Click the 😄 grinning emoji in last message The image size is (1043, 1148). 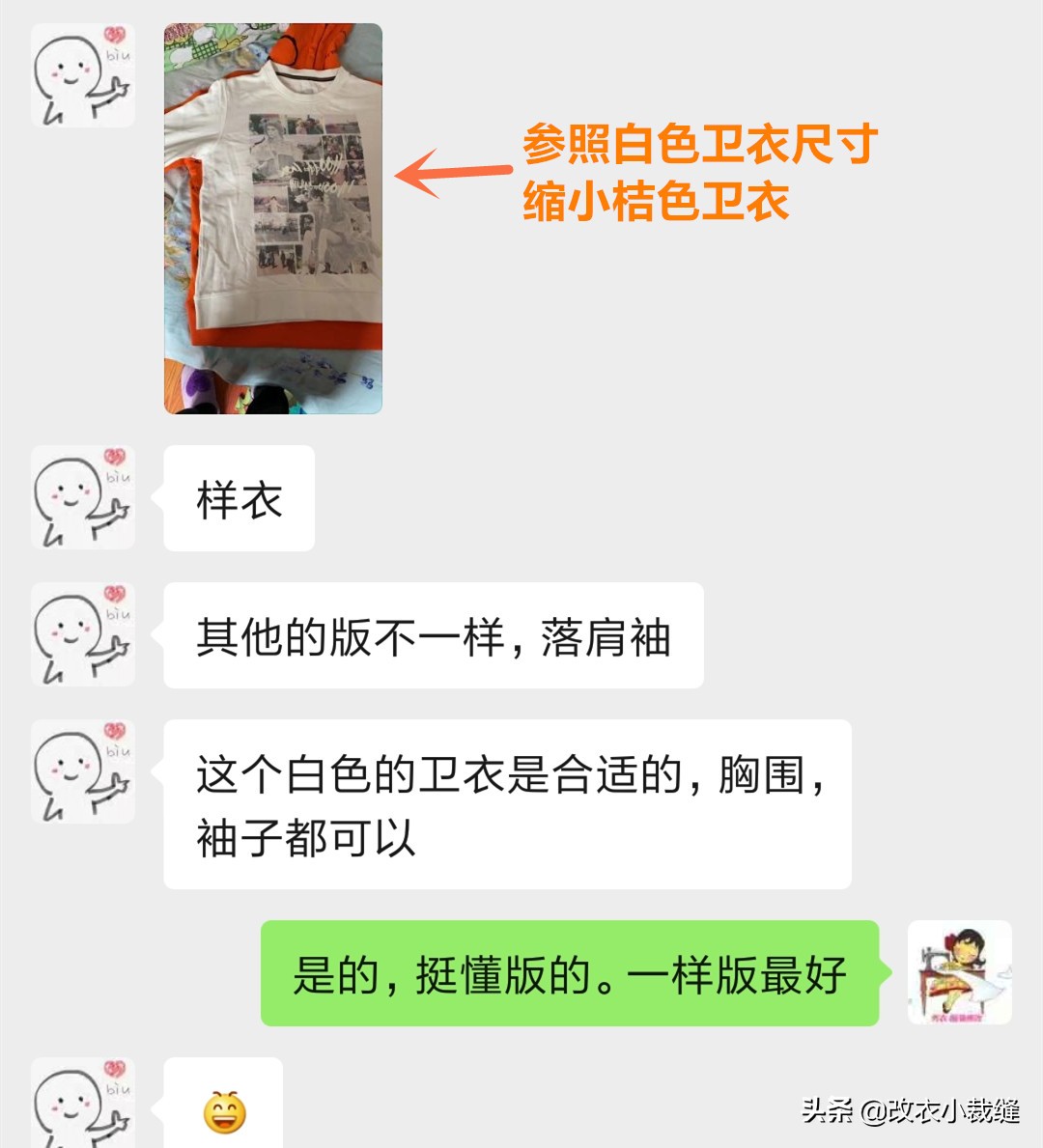(x=225, y=1111)
